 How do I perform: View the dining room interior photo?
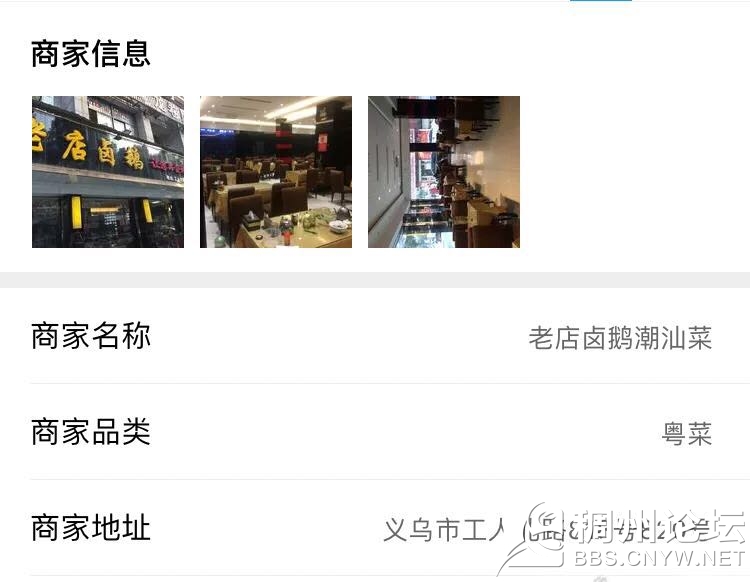(x=276, y=172)
